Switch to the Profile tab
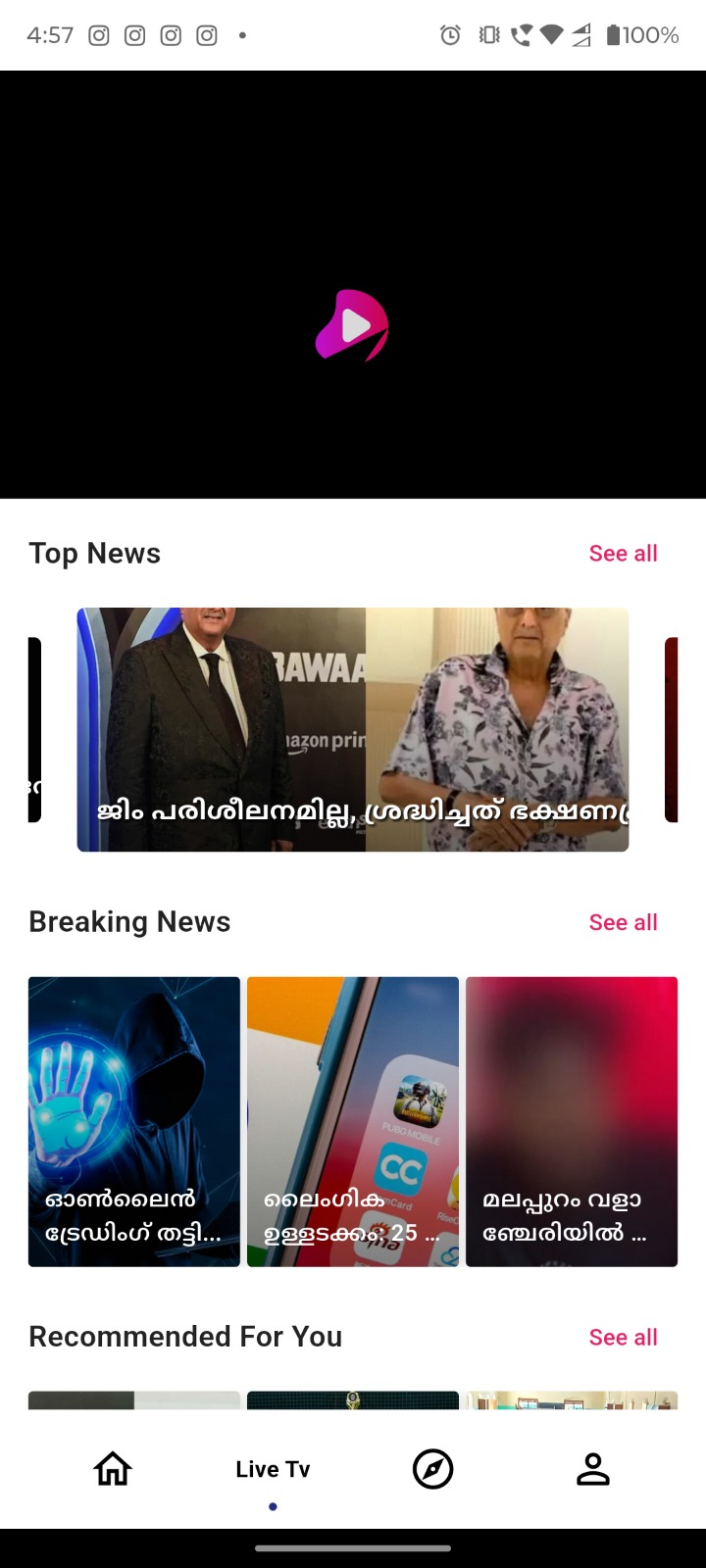The width and height of the screenshot is (706, 1568). pos(592,1469)
